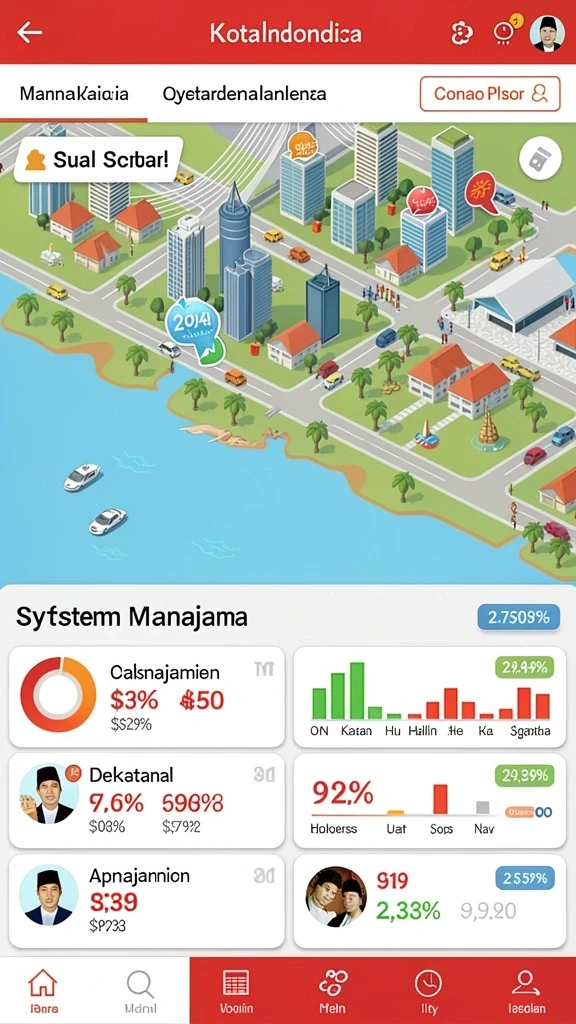Select the Mdnal search tab
576x1024 pixels.
coord(141,991)
